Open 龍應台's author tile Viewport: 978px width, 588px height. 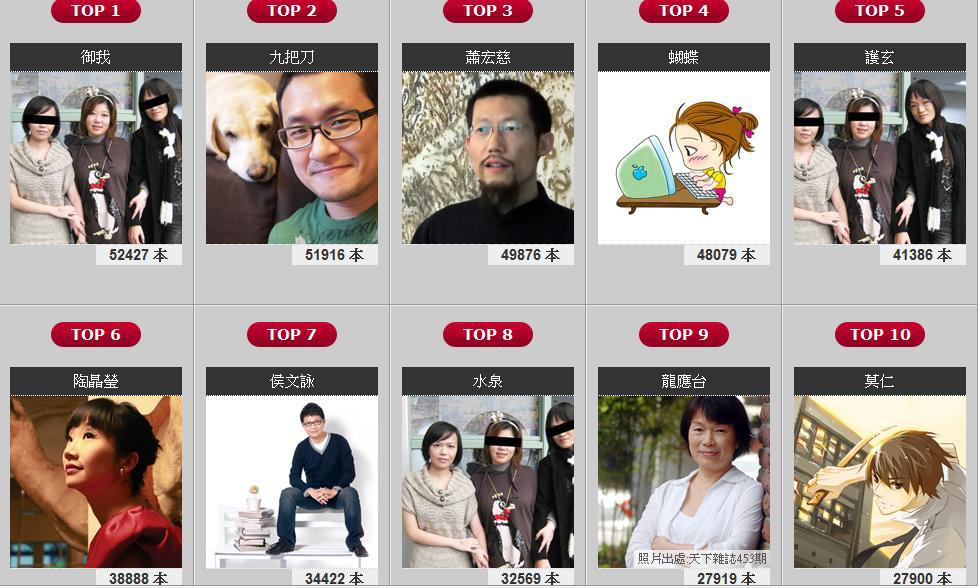(684, 481)
